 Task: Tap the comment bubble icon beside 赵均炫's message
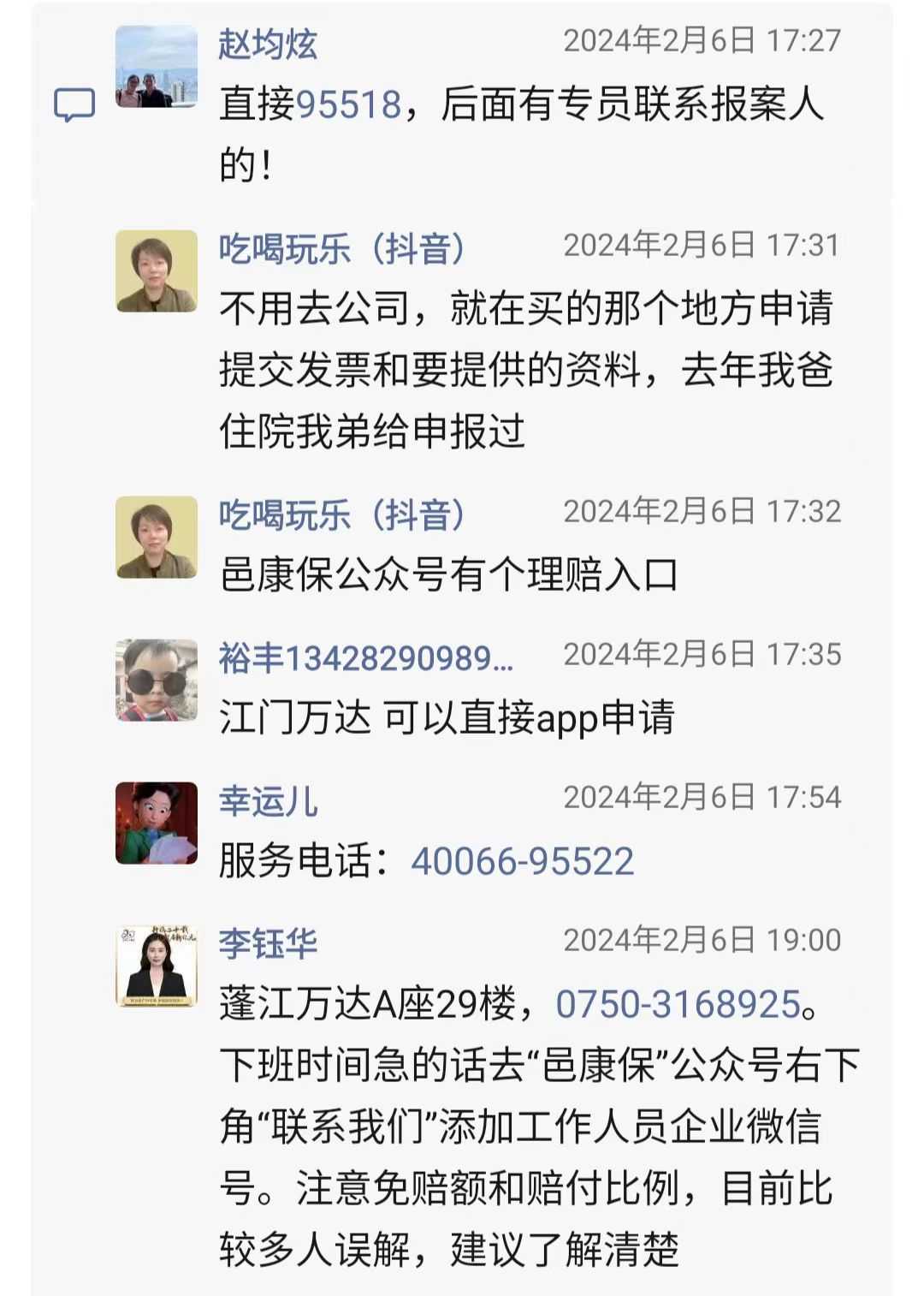[x=74, y=105]
